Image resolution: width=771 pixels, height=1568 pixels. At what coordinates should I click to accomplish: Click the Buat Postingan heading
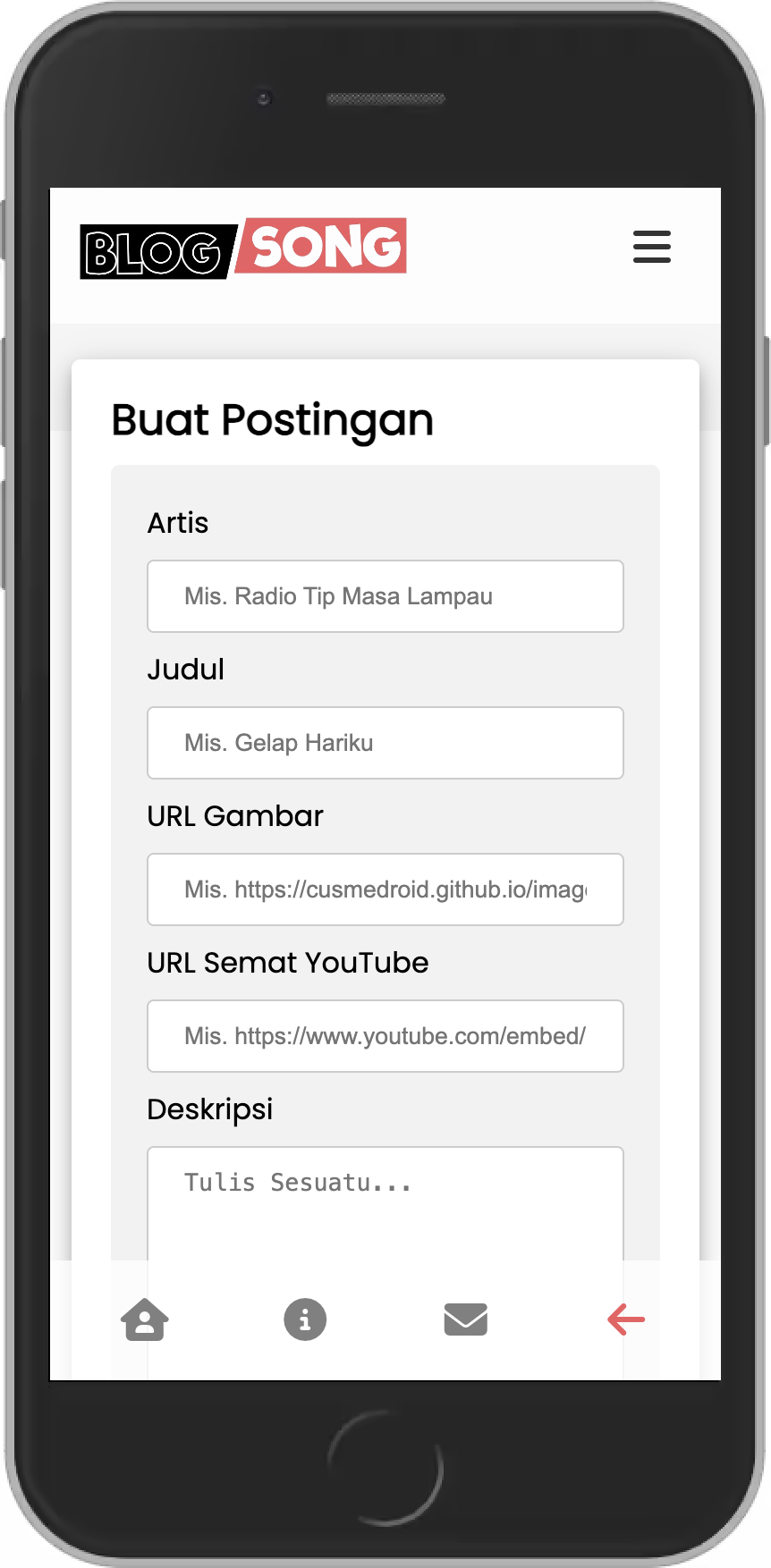click(272, 419)
